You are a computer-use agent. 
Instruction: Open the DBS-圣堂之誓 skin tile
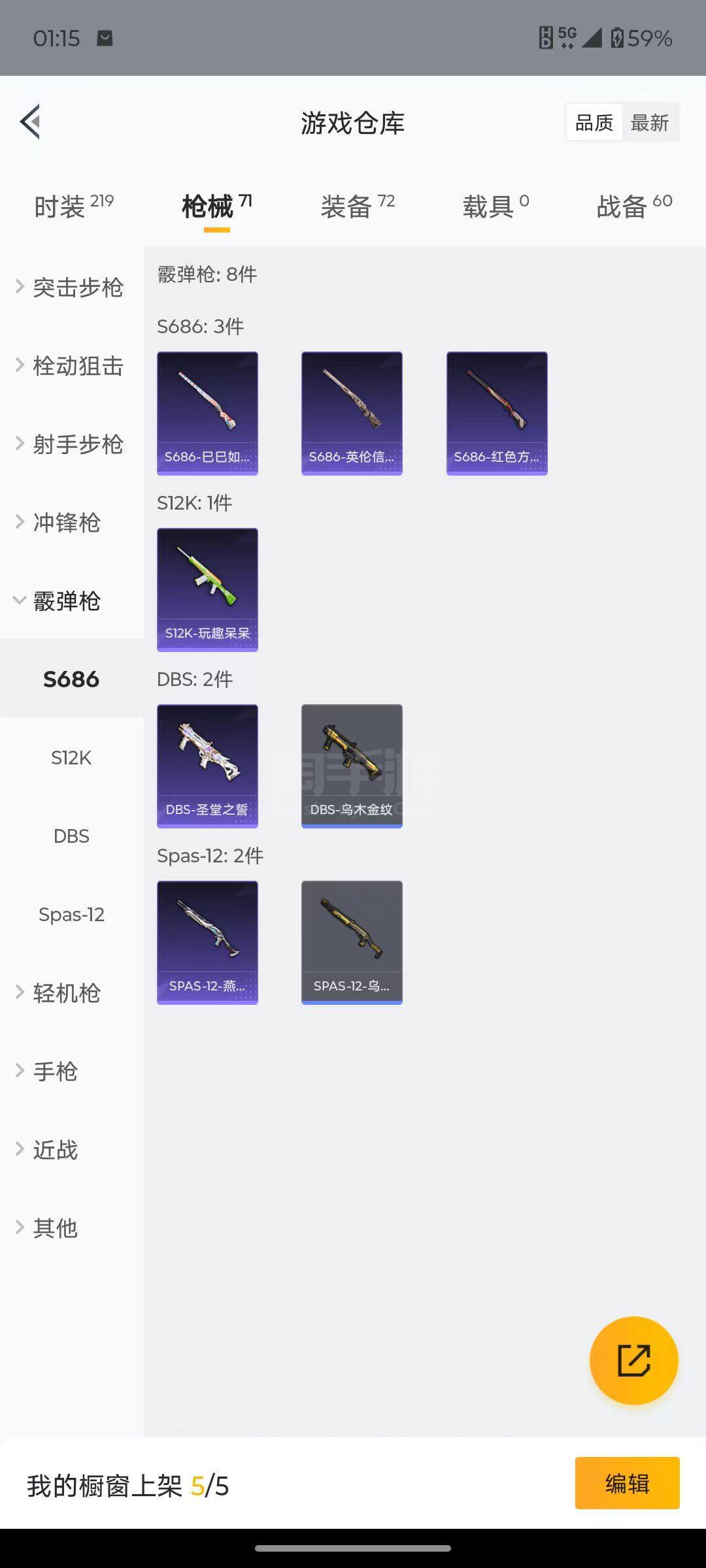click(207, 766)
